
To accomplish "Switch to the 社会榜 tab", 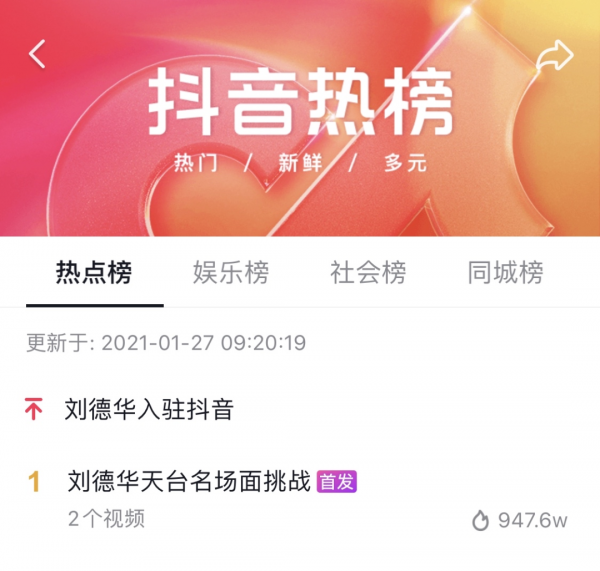I will coord(368,272).
